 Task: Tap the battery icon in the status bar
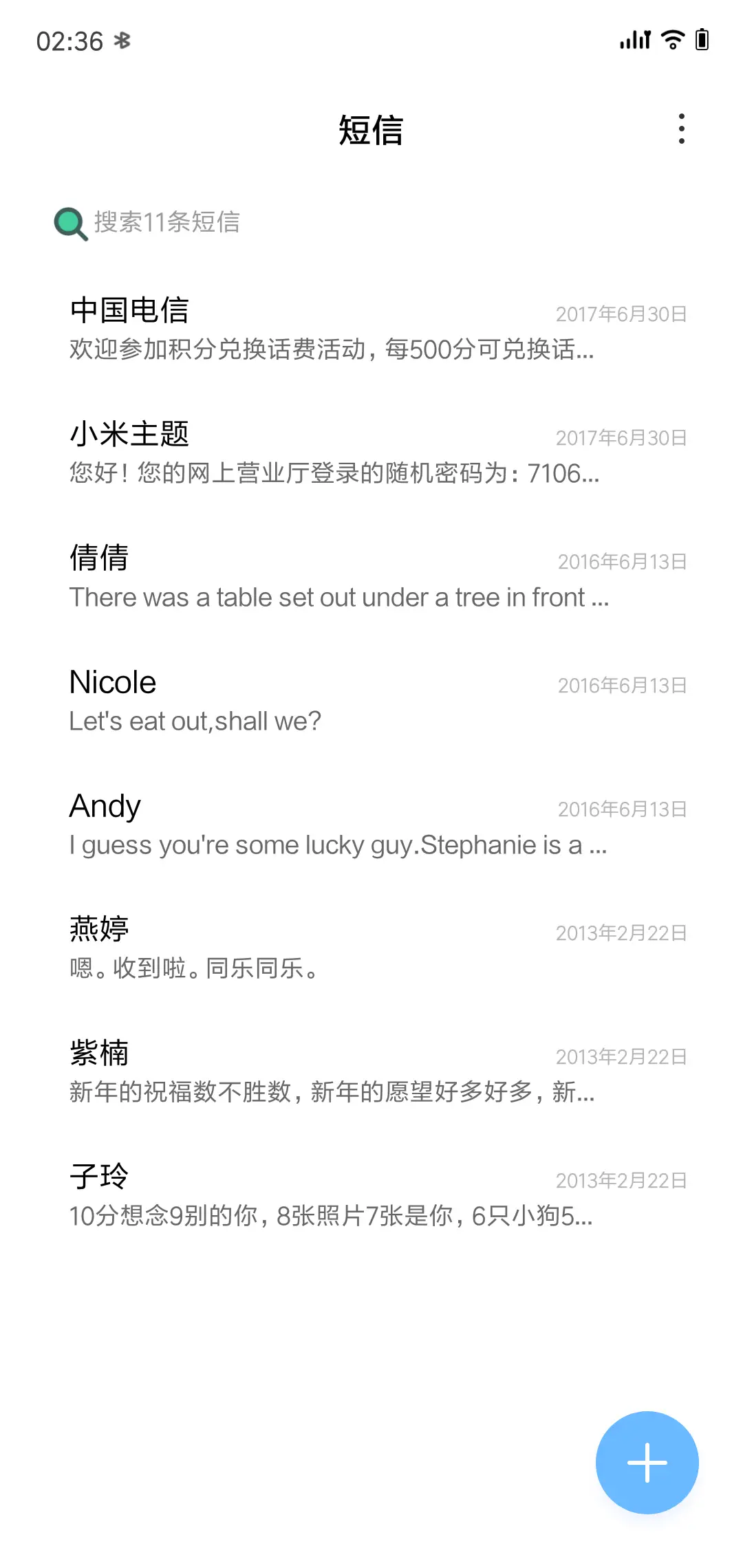704,40
